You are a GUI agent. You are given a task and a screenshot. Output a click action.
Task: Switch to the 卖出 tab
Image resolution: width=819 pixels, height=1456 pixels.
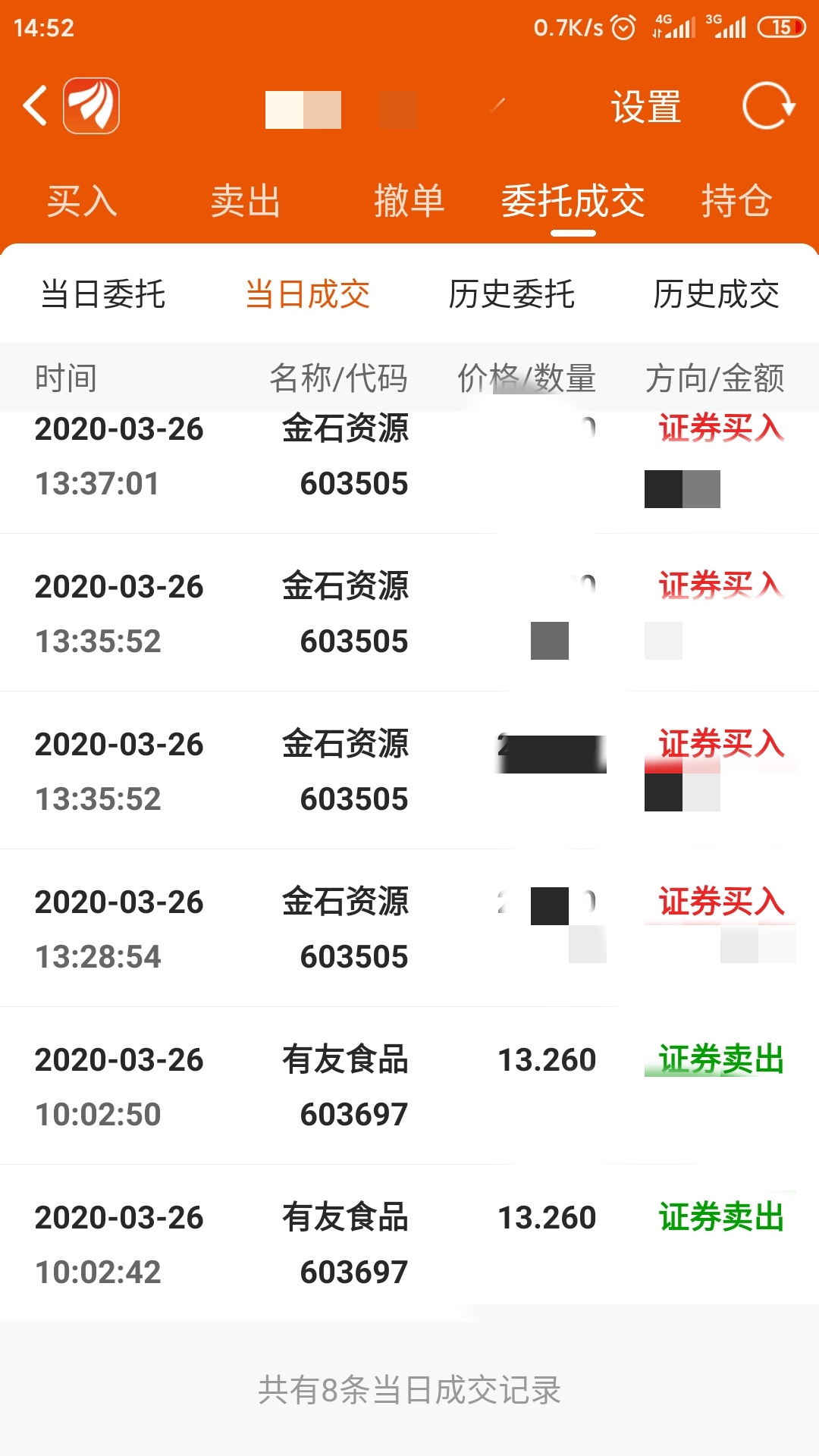[x=246, y=201]
